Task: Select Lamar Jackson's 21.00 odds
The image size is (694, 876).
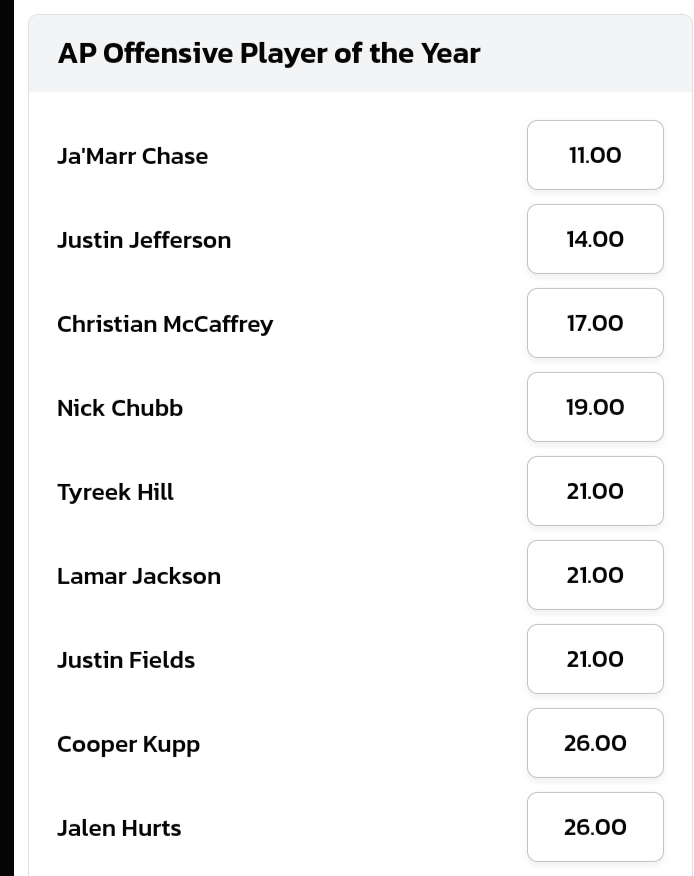Action: 595,575
